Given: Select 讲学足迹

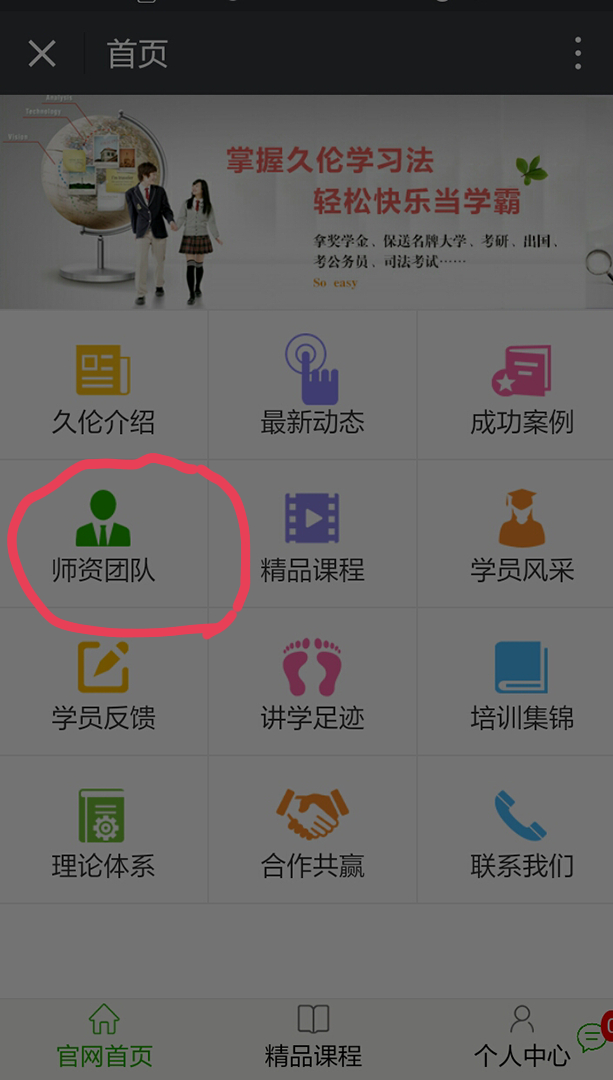Looking at the screenshot, I should click(x=312, y=682).
